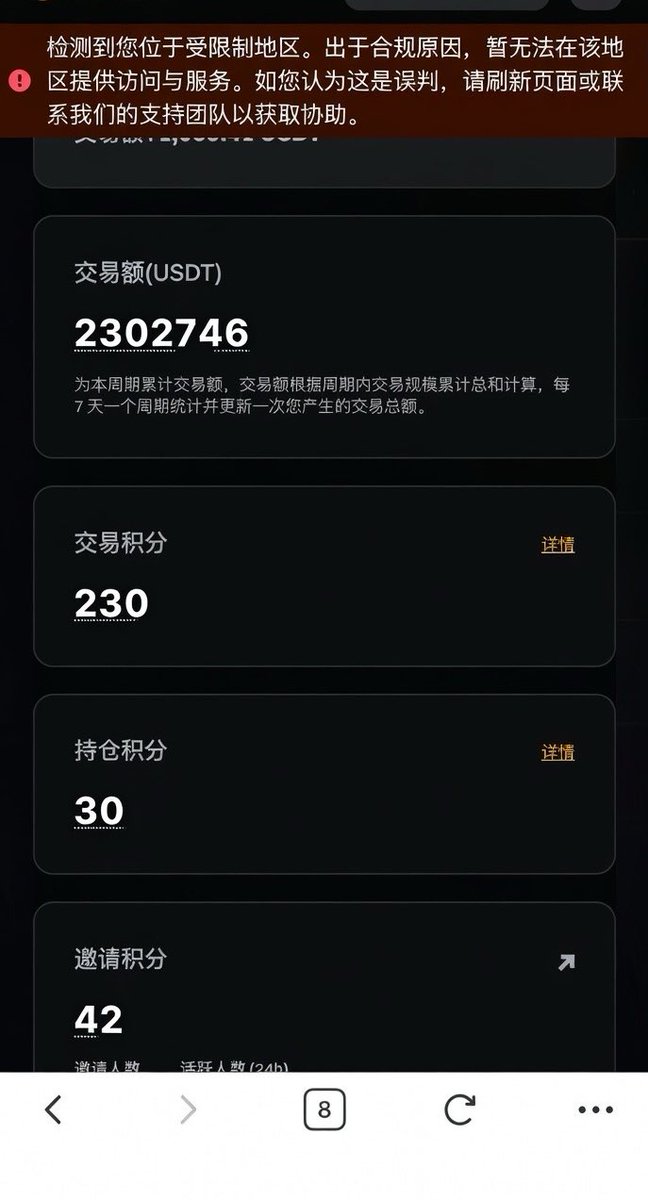Open the 邀请积分 arrow icon
The image size is (648, 1200).
566,962
